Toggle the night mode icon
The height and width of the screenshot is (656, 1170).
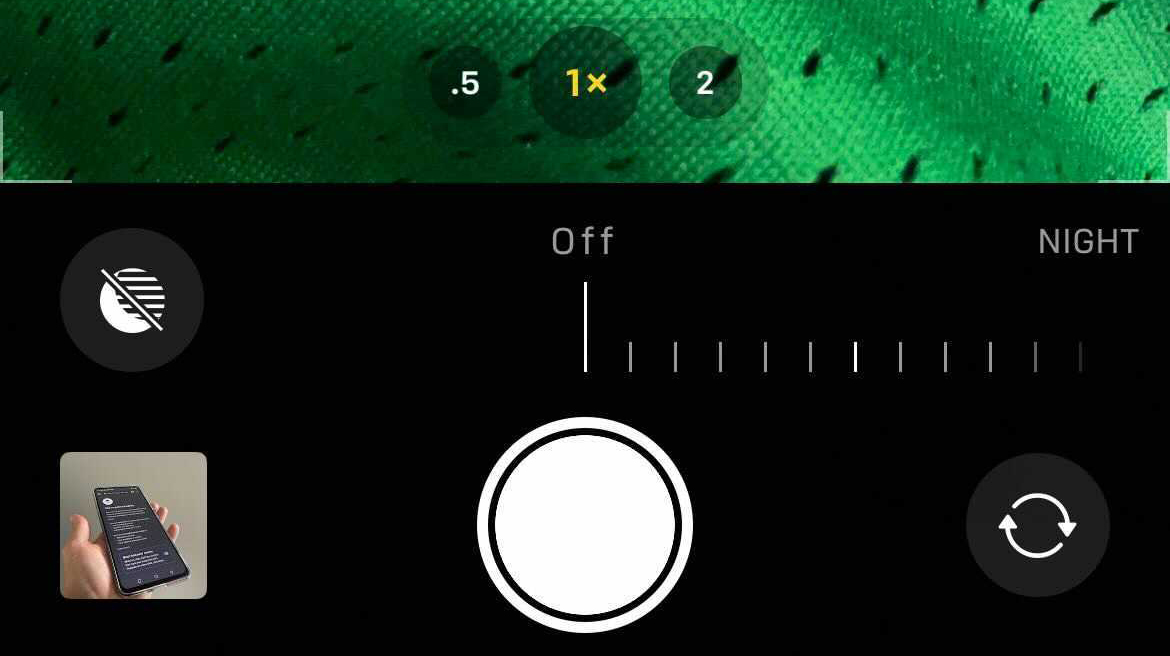132,300
